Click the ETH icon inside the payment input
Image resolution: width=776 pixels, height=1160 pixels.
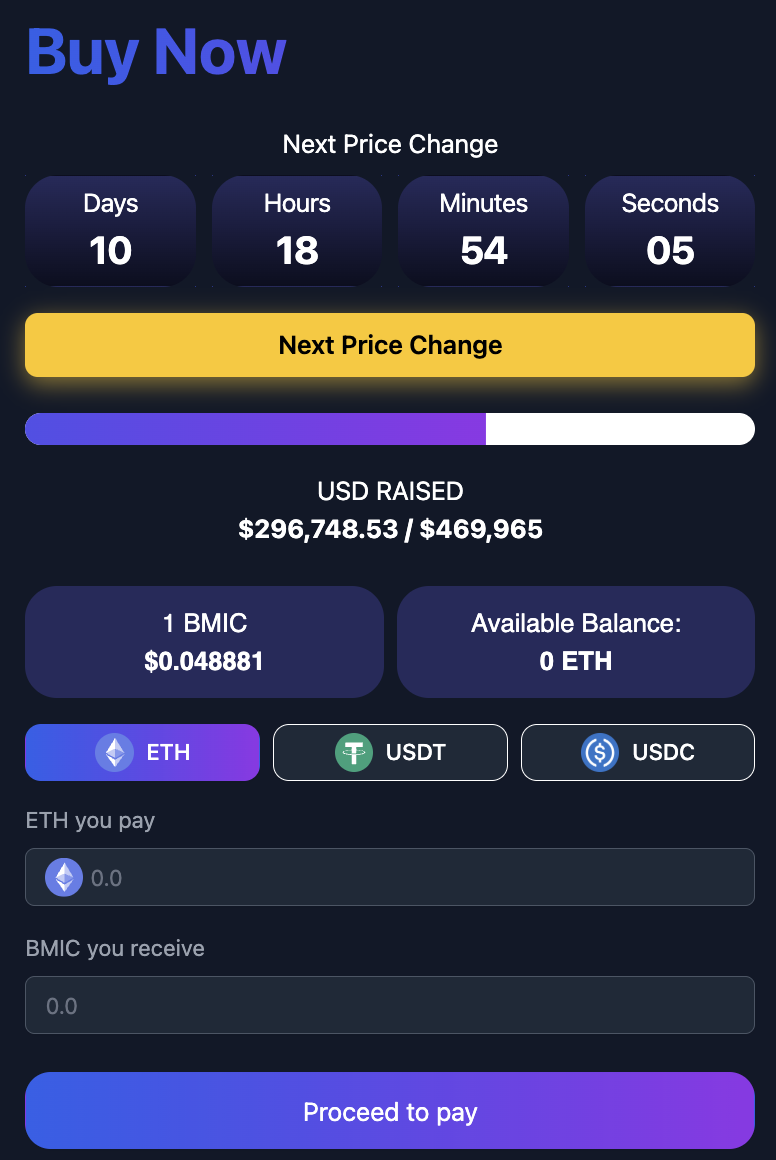(63, 877)
